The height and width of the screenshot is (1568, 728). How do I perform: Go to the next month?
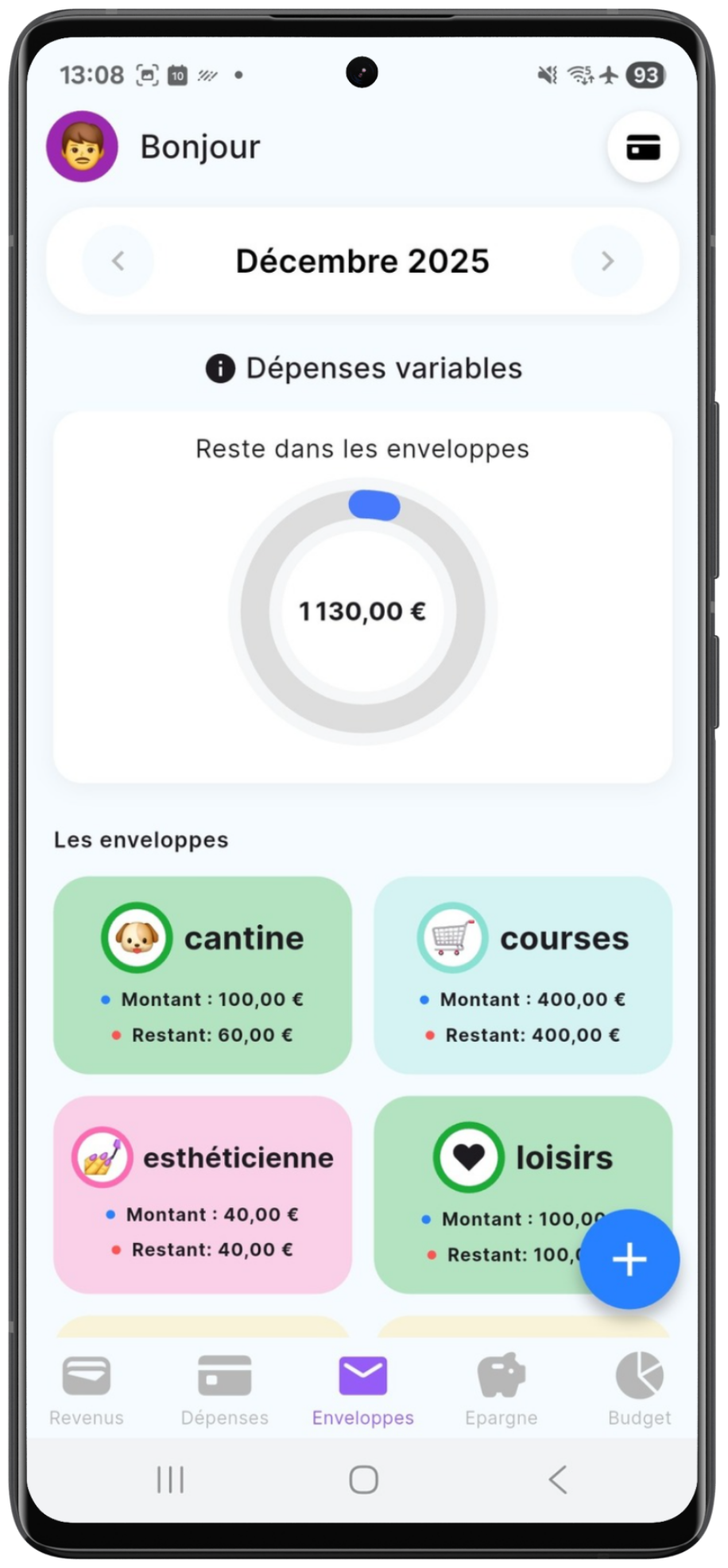607,261
